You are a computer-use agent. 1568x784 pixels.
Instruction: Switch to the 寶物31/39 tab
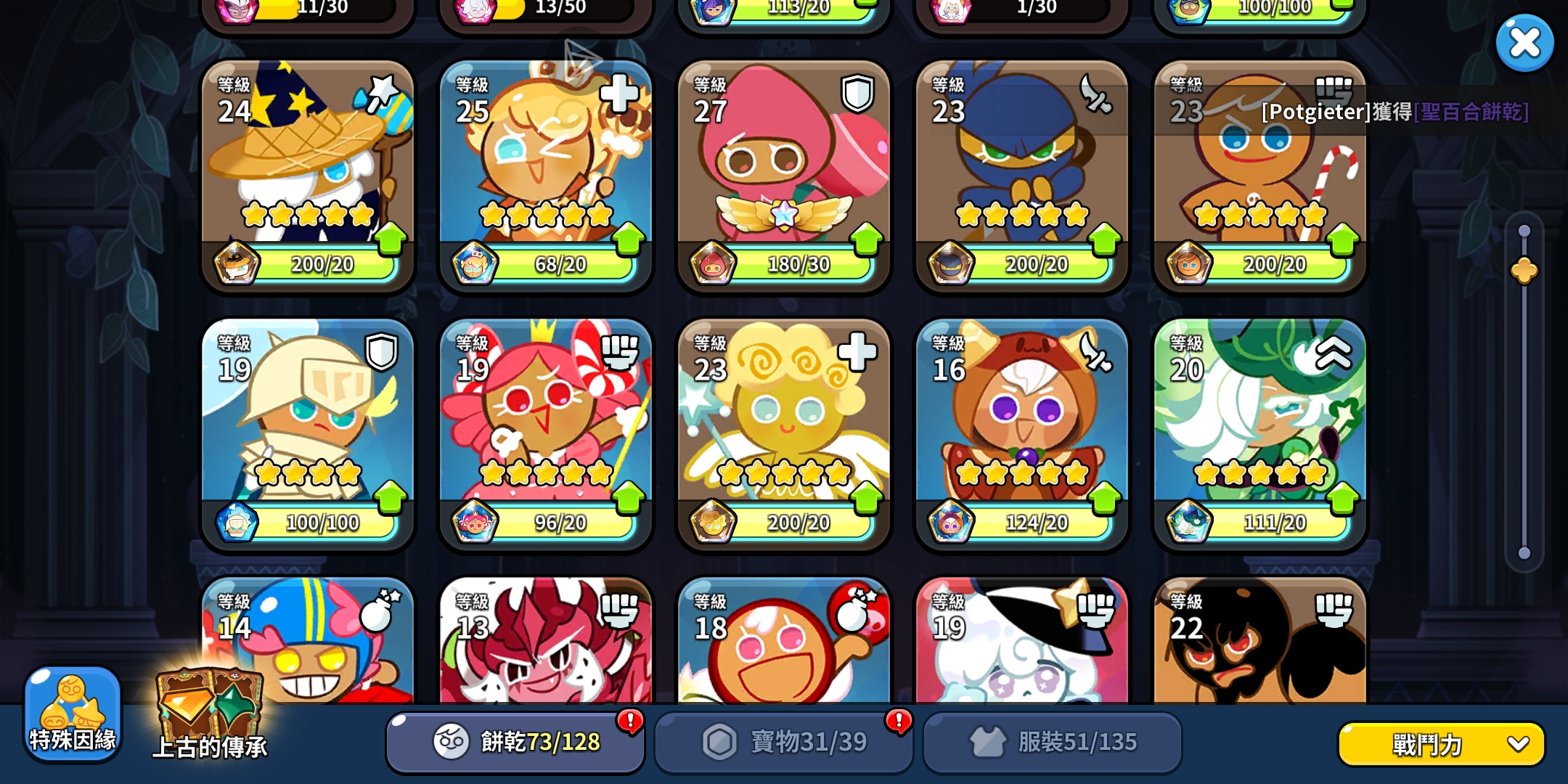click(783, 741)
